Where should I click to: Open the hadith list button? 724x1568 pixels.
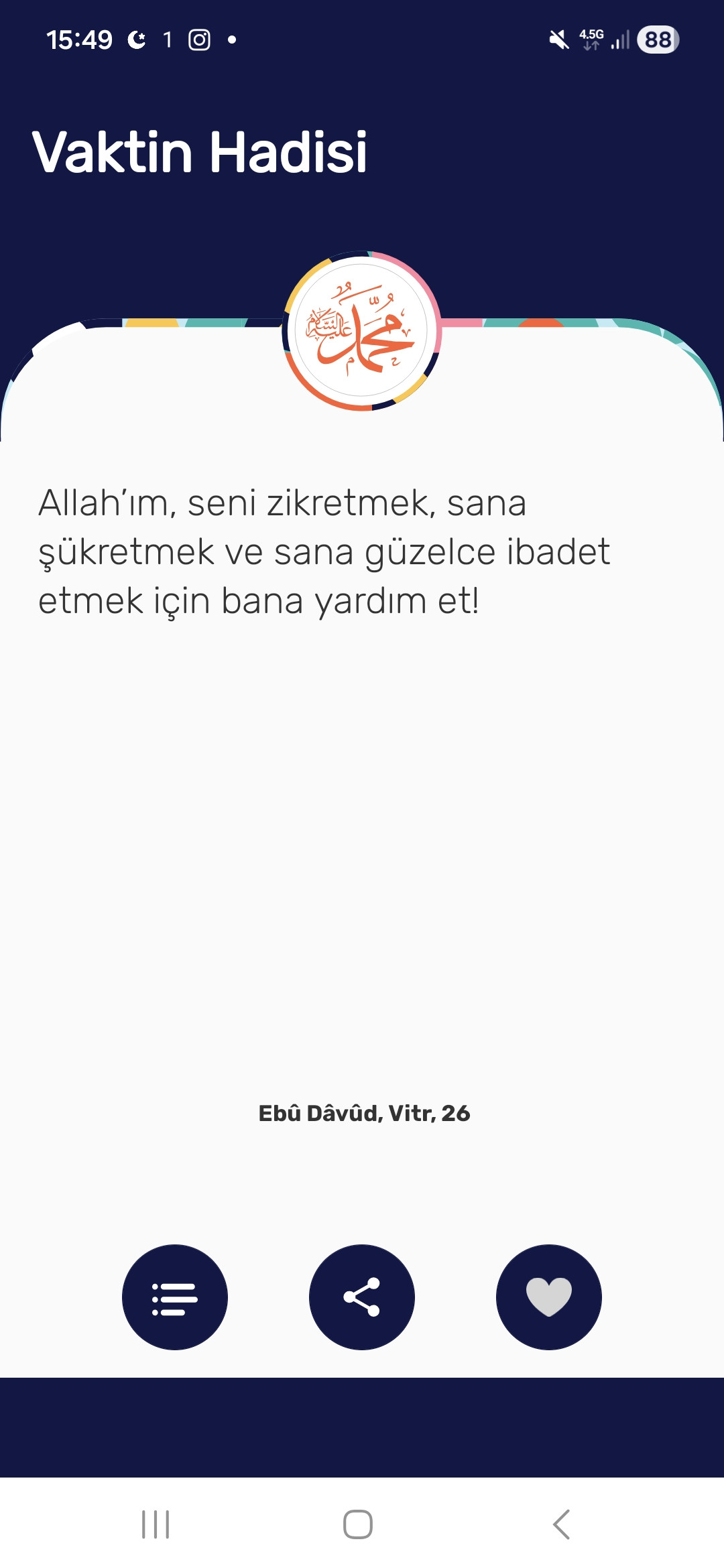point(175,1297)
